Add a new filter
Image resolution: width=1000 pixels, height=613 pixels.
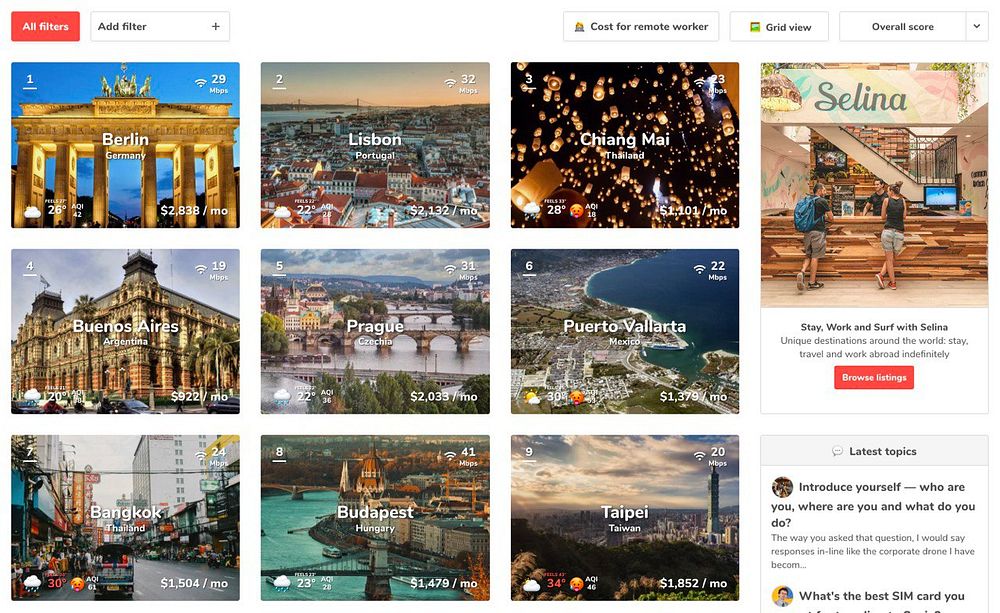point(160,27)
